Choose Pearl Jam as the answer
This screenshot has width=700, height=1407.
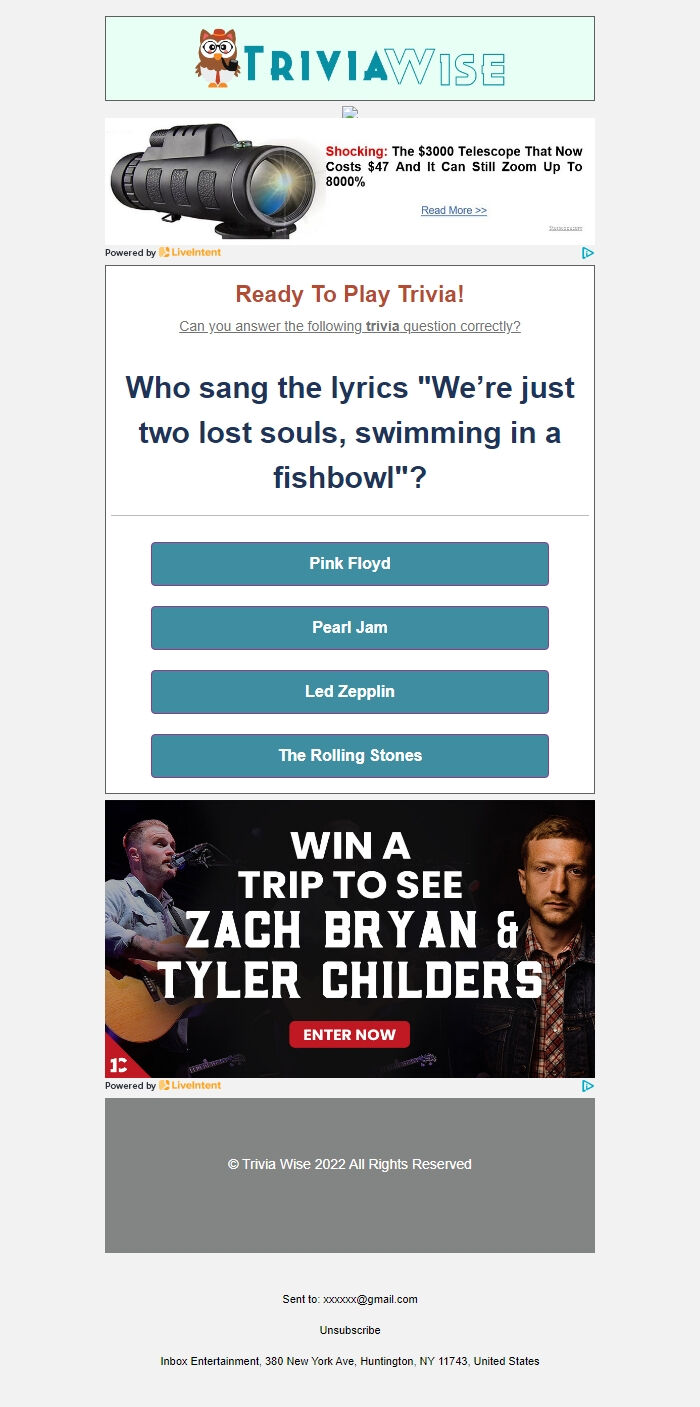[x=350, y=628]
